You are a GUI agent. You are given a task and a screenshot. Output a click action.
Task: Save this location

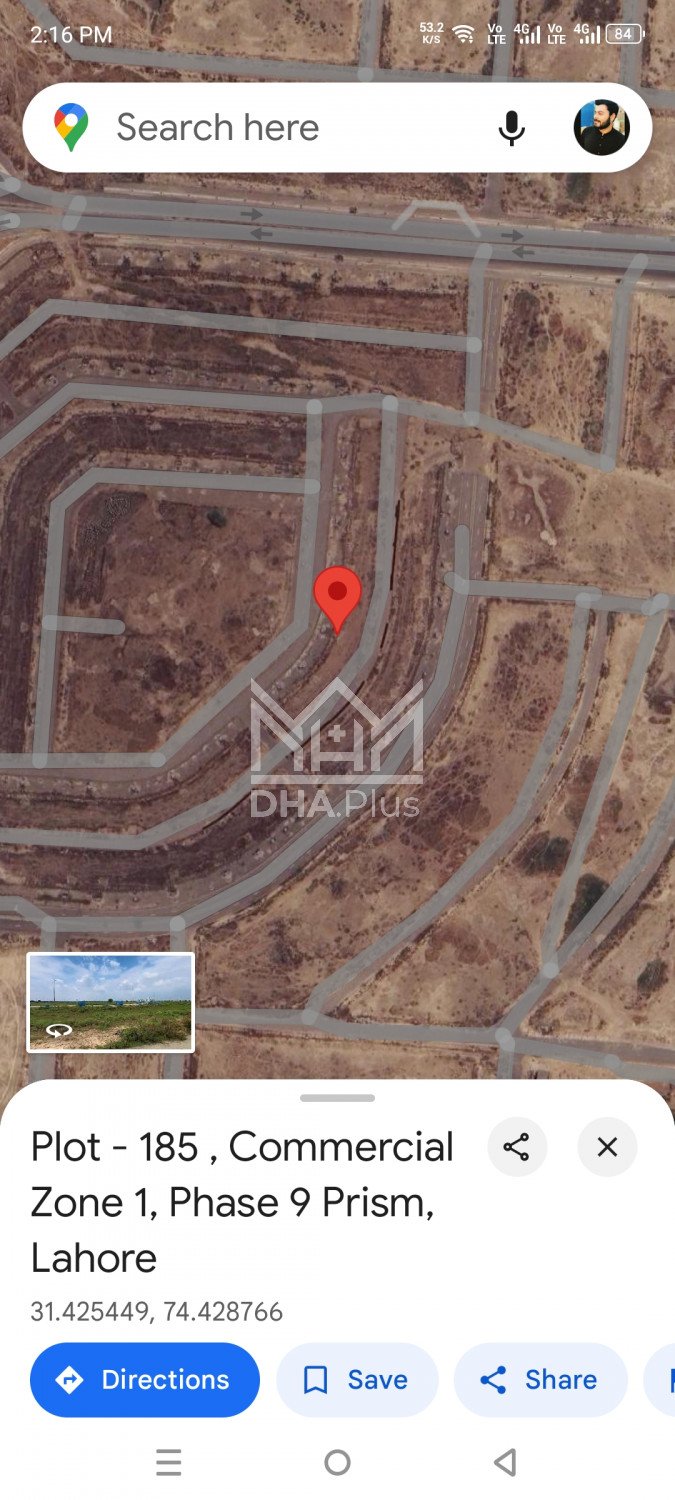(x=357, y=1380)
